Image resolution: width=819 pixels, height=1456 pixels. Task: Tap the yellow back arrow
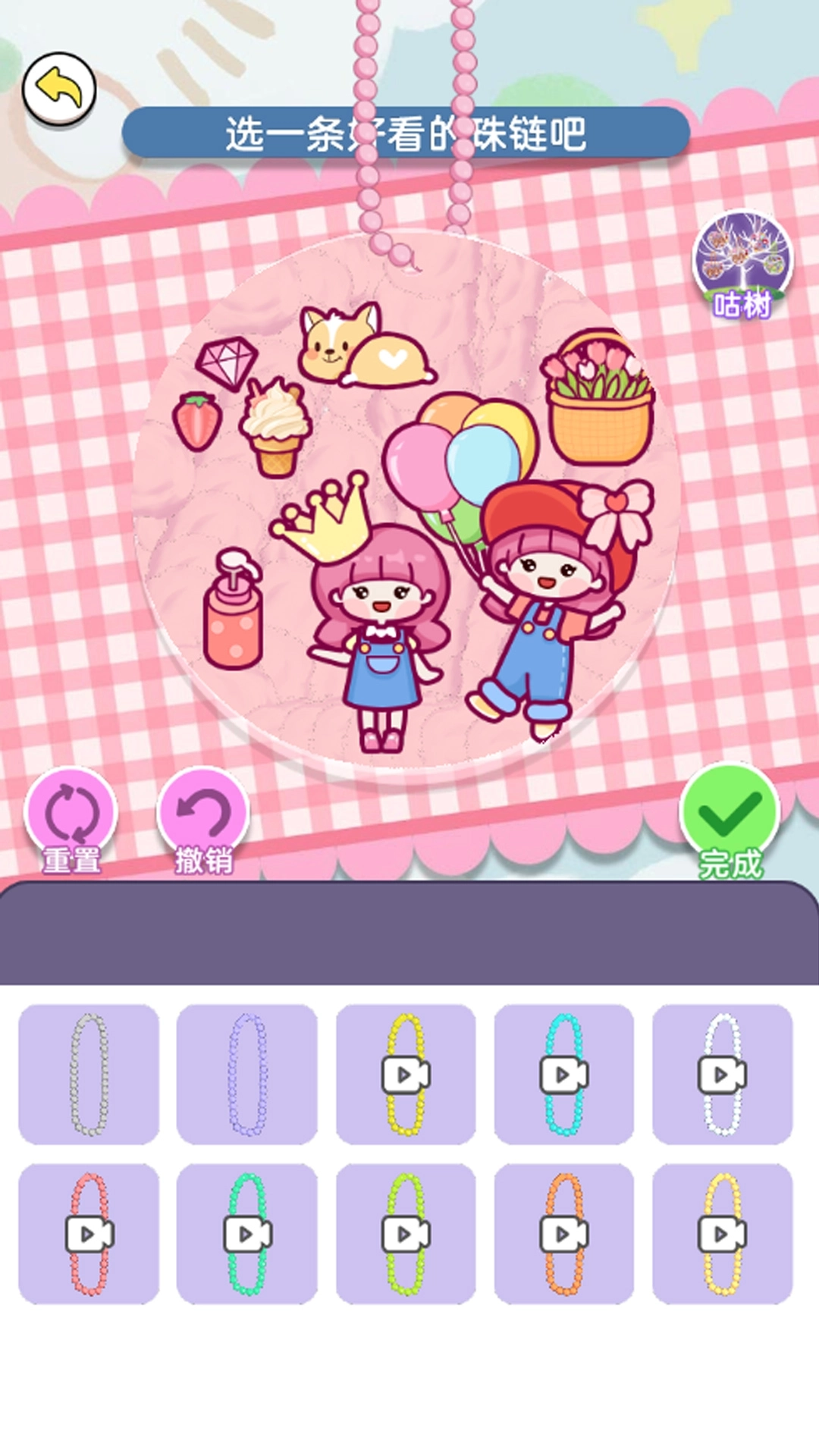point(59,89)
